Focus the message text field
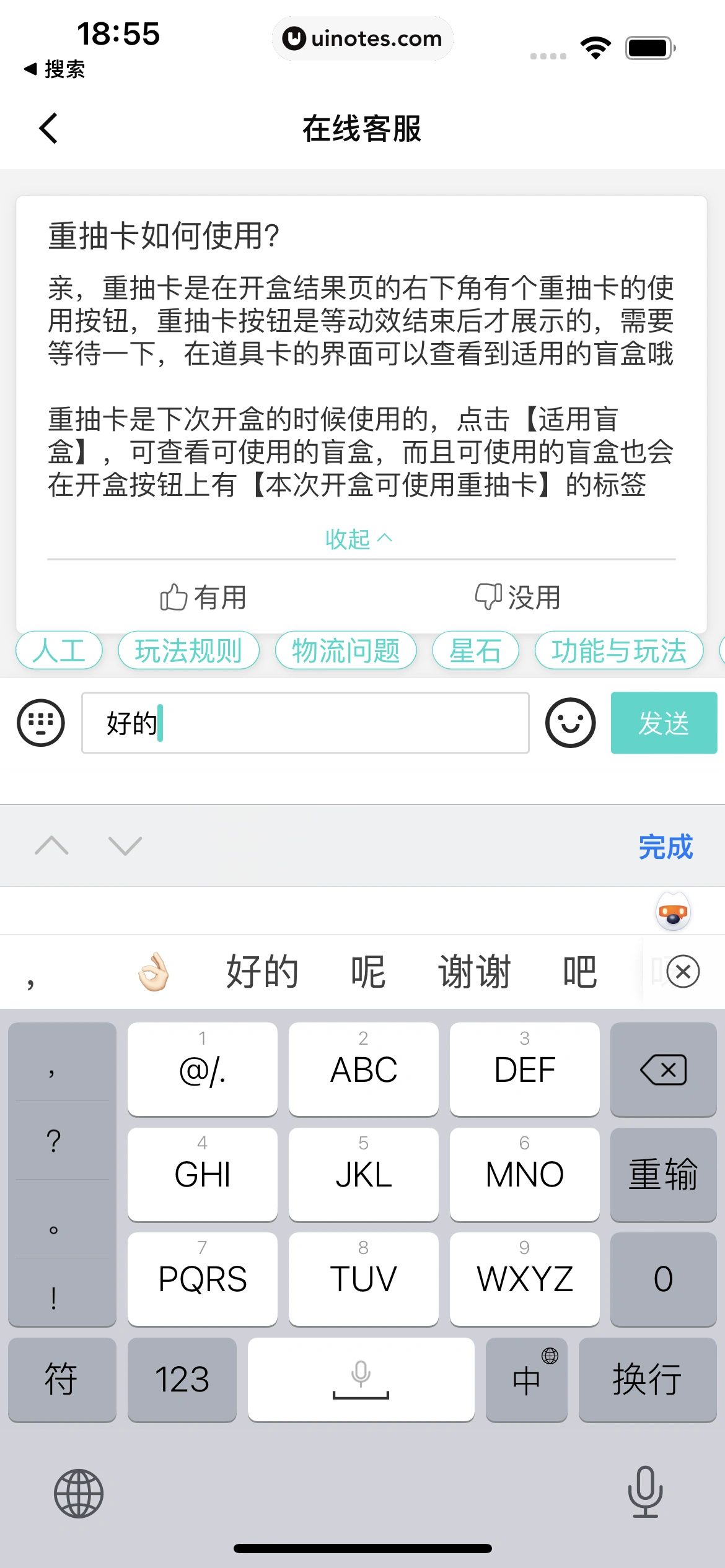Image resolution: width=725 pixels, height=1568 pixels. coord(305,723)
